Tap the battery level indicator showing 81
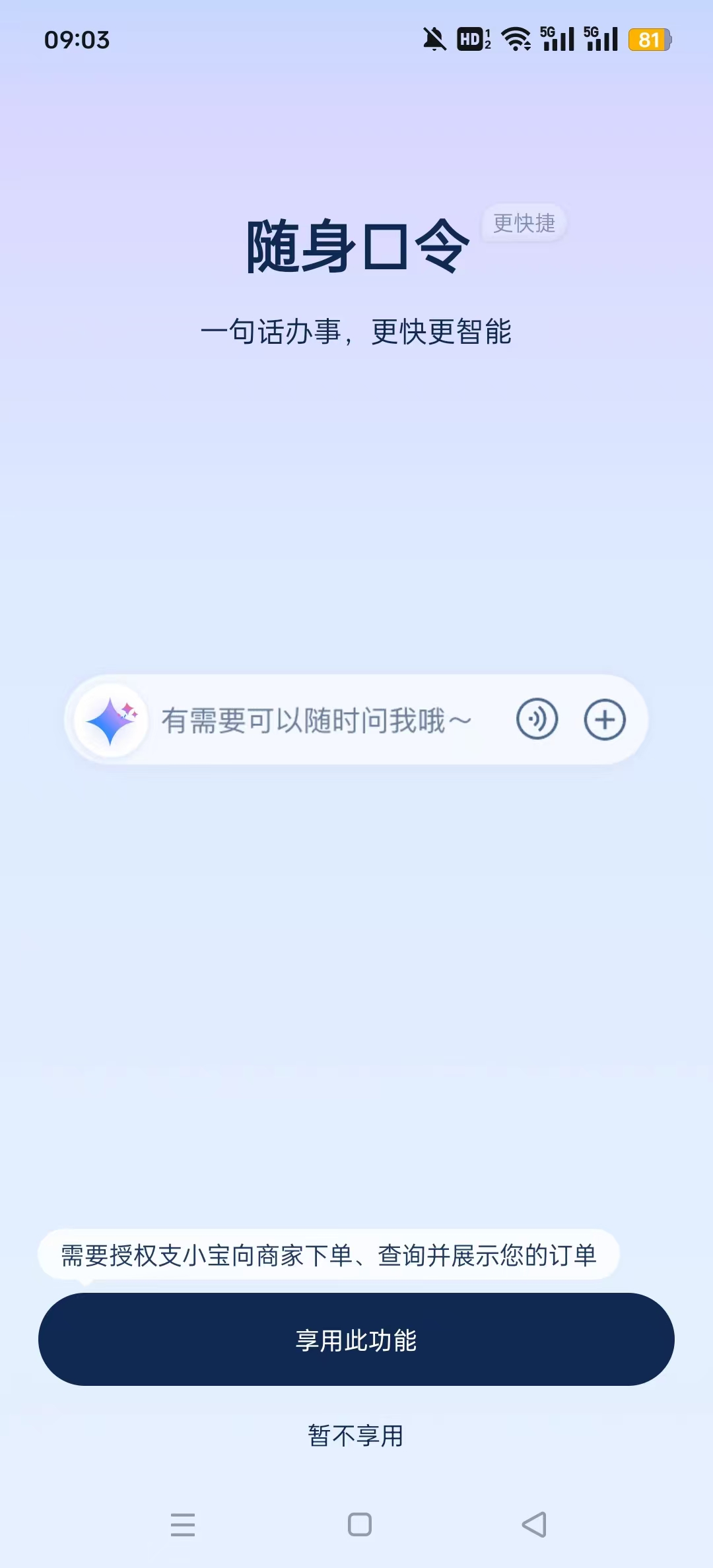The height and width of the screenshot is (1568, 713). pyautogui.click(x=650, y=40)
